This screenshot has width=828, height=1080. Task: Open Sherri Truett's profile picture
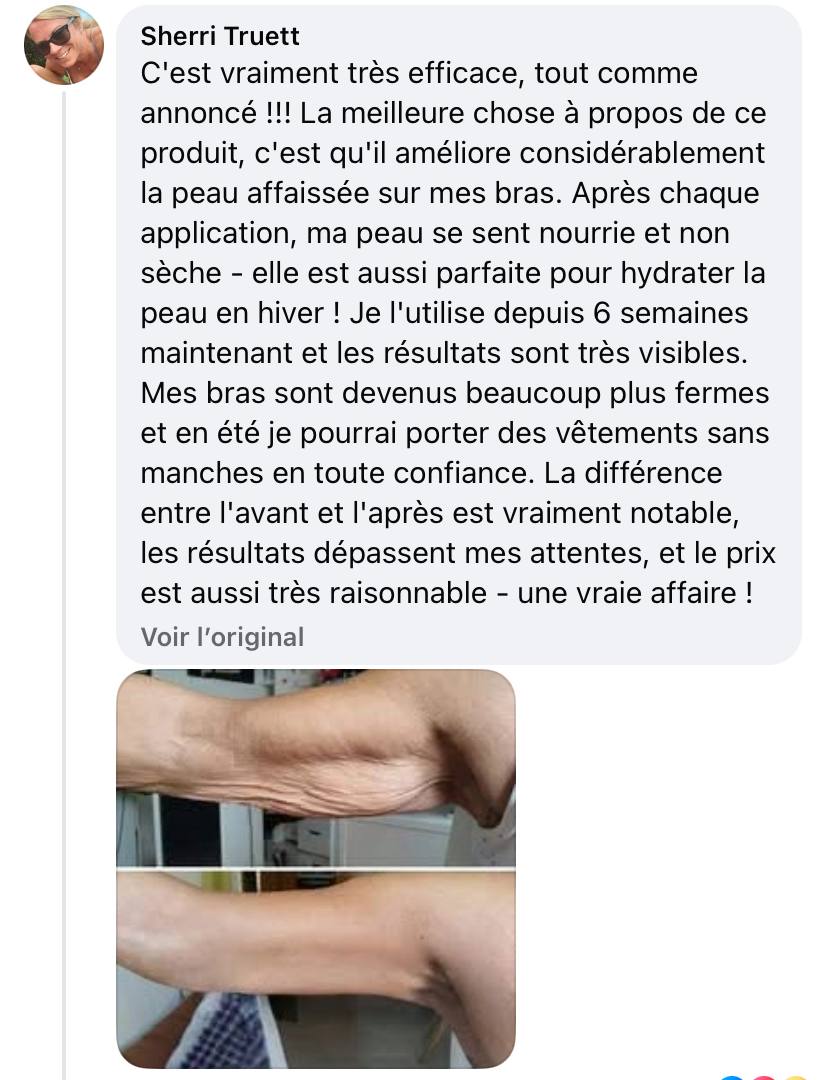pyautogui.click(x=64, y=45)
